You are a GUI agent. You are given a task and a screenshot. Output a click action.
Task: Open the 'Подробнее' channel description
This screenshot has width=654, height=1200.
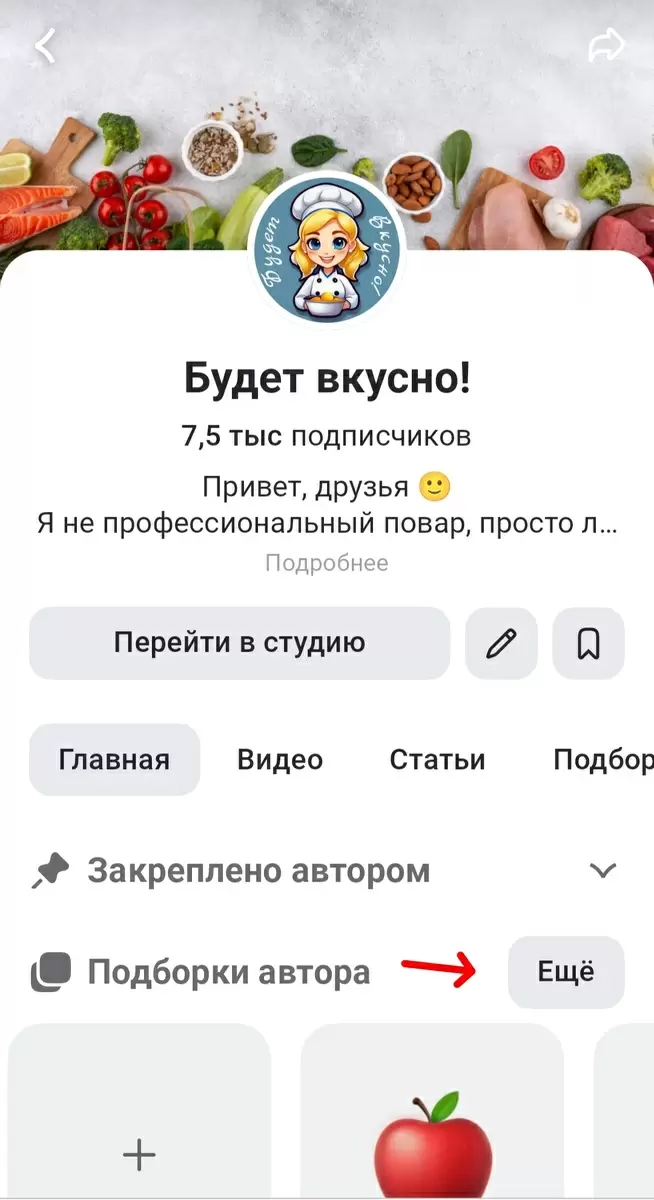point(326,563)
